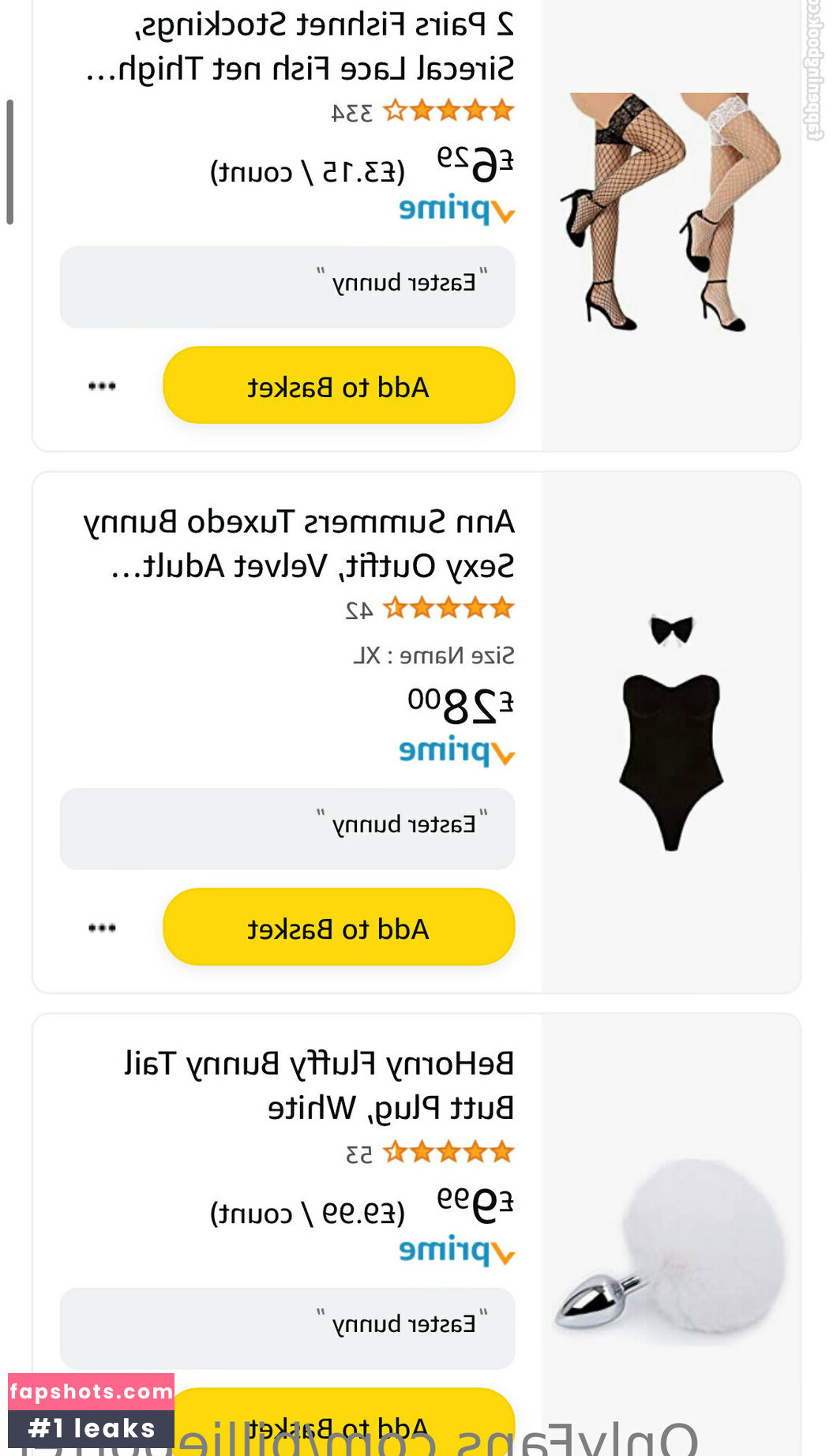
Task: Edit the Easter bunny comment on the Ann Summers item
Action: click(x=287, y=828)
